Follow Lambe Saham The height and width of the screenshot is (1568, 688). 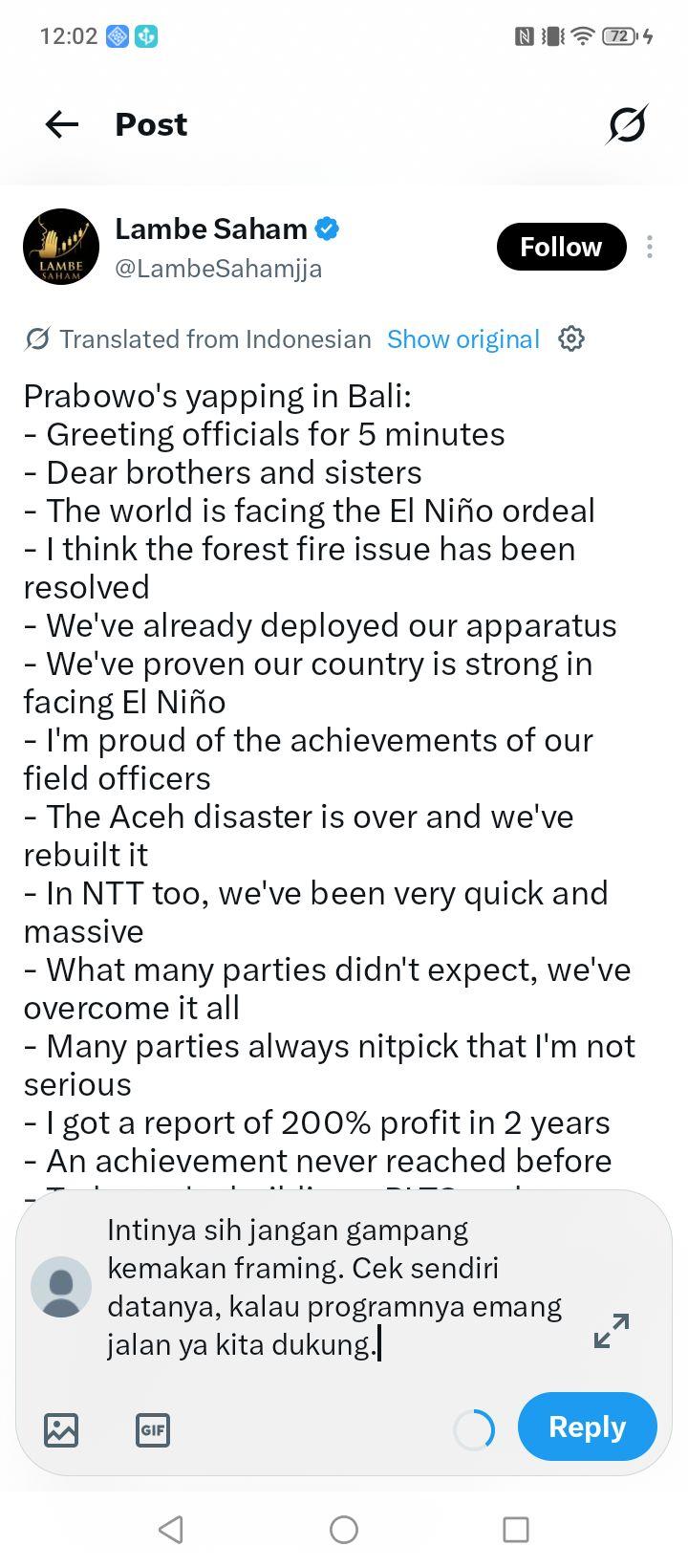pos(561,247)
